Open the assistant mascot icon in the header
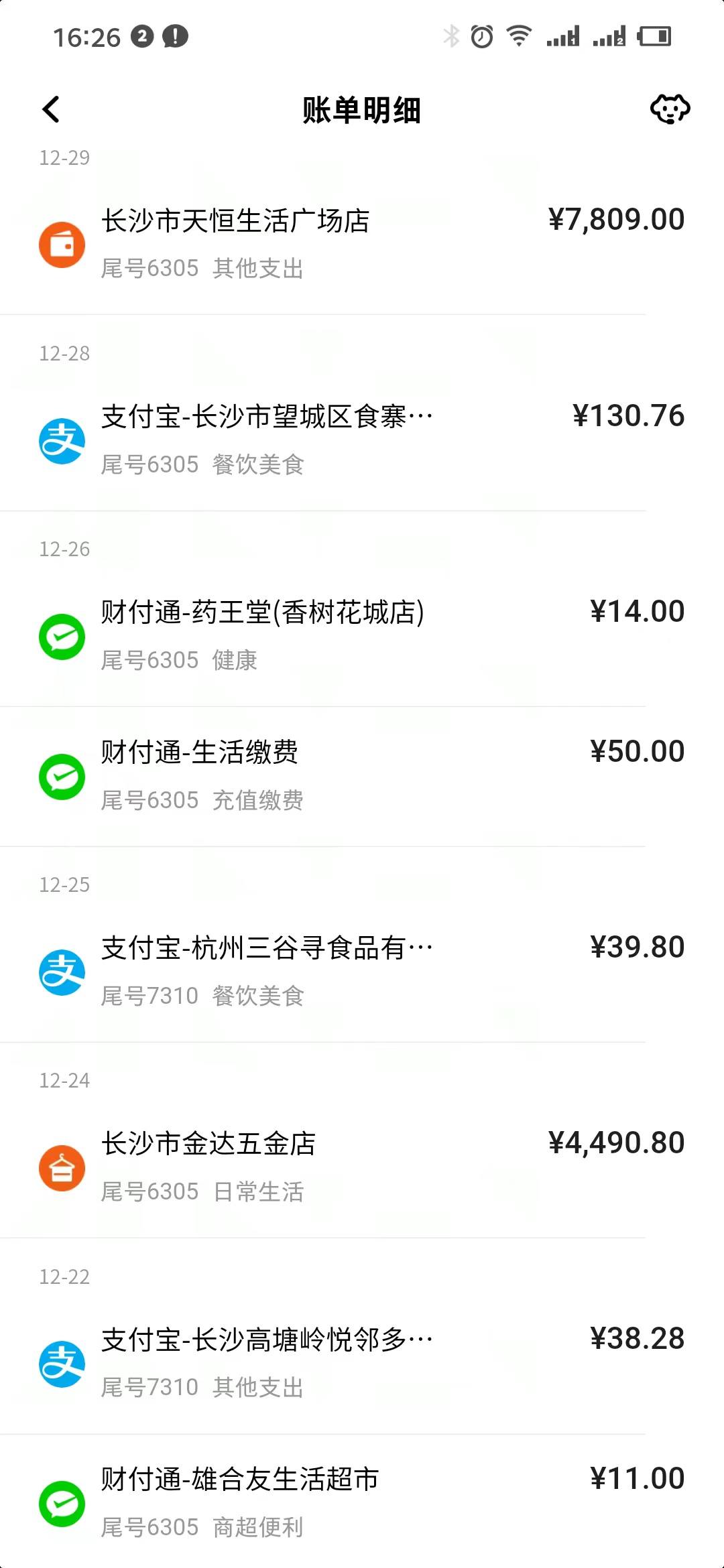The width and height of the screenshot is (724, 1568). coord(670,109)
